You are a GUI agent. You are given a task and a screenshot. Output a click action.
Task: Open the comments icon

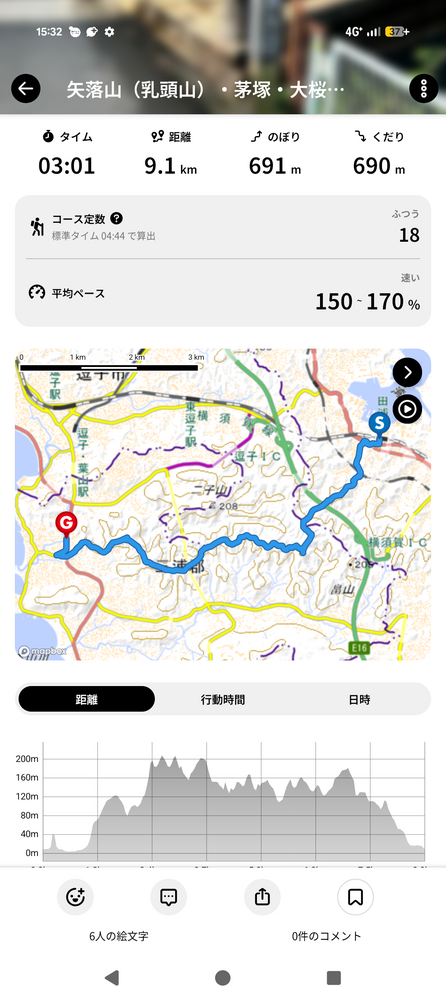[x=168, y=897]
